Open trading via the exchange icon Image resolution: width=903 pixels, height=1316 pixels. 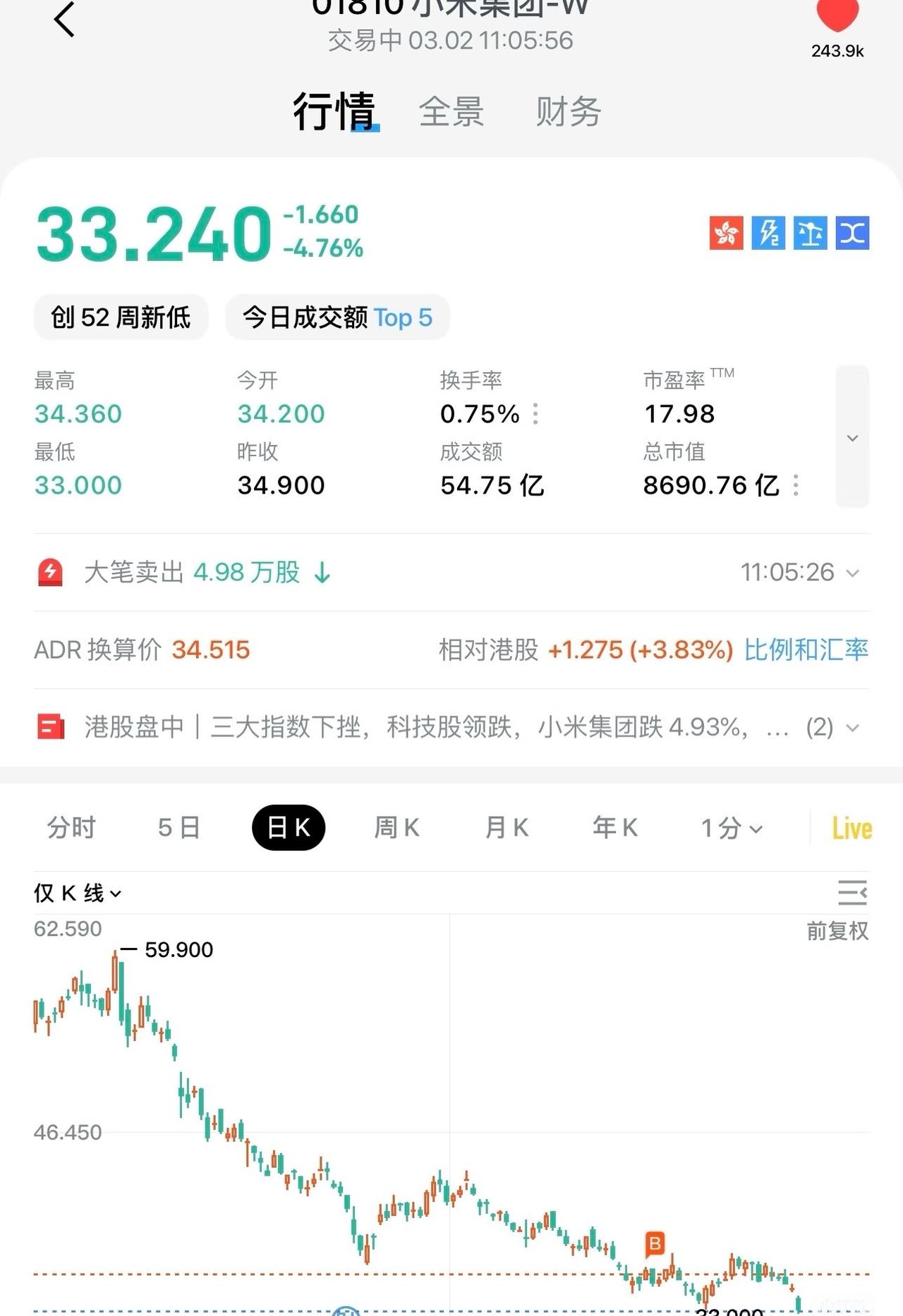point(854,234)
